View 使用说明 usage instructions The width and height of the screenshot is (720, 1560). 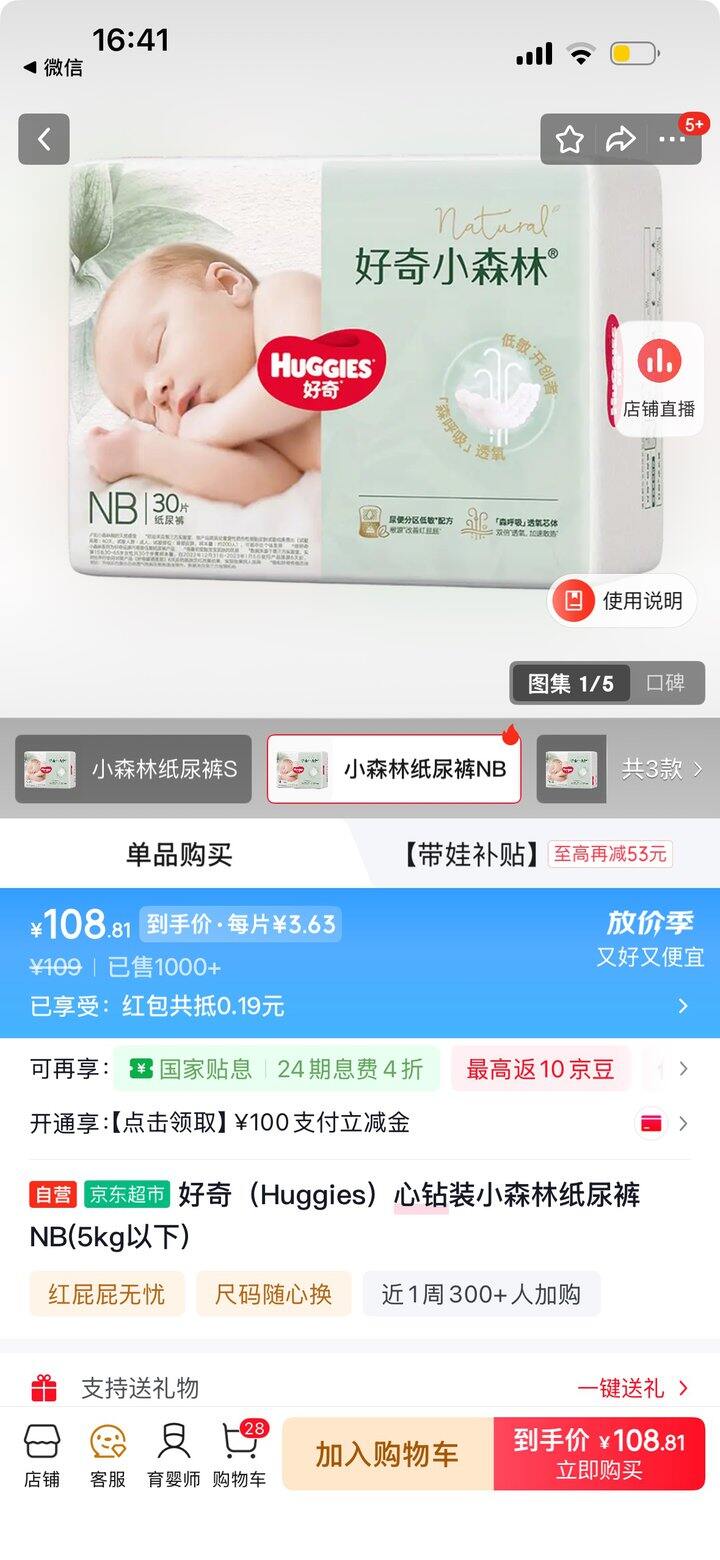pyautogui.click(x=622, y=601)
